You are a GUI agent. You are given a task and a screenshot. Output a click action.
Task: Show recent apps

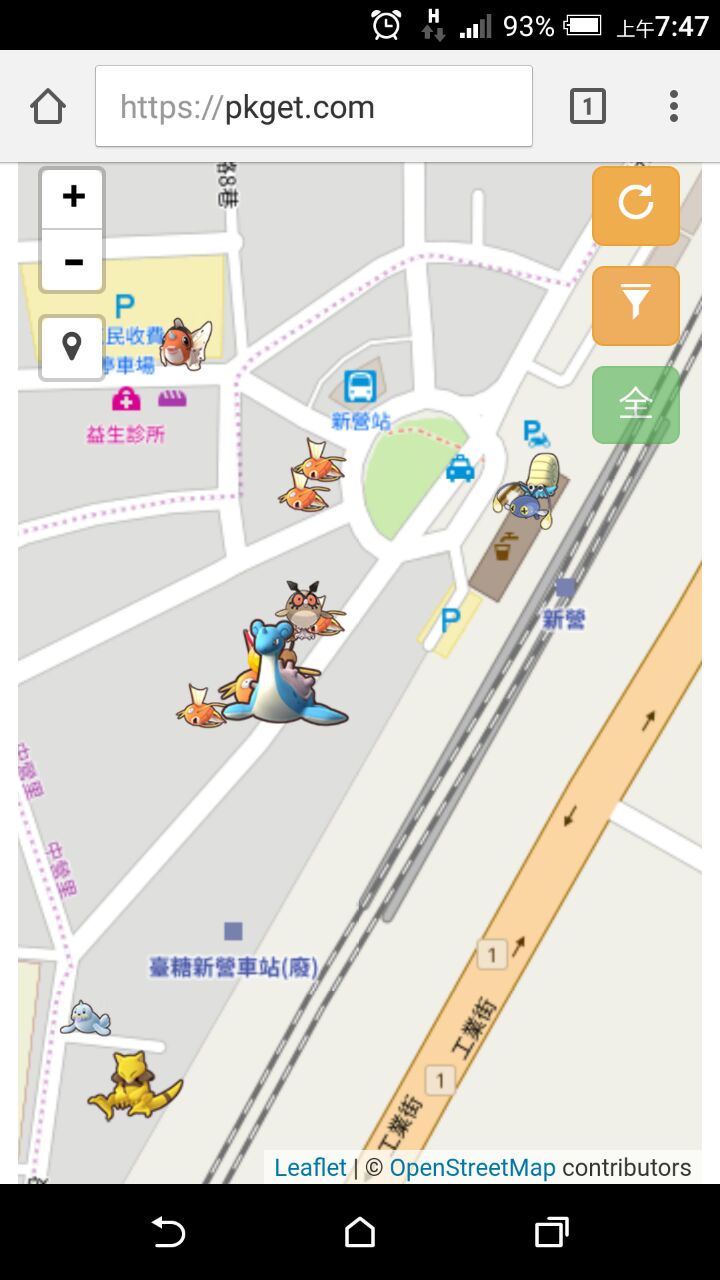pos(551,1233)
